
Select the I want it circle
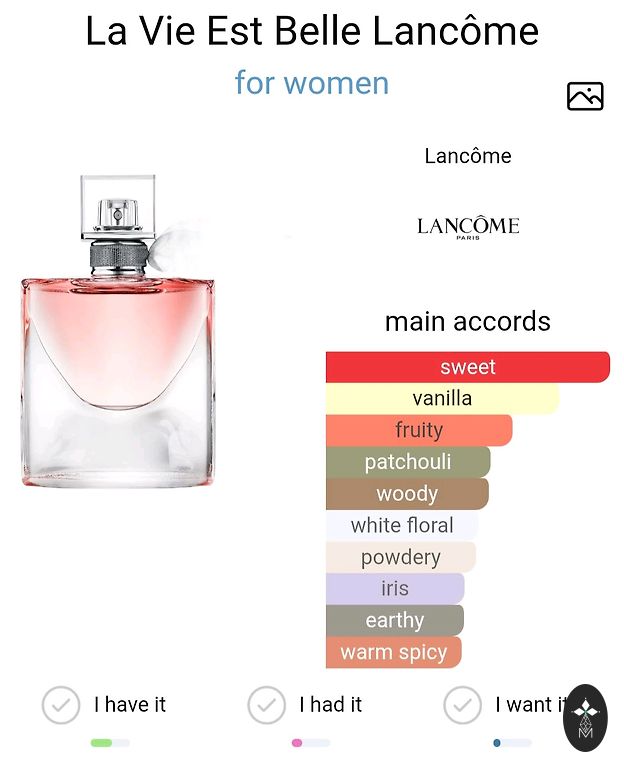pos(462,705)
